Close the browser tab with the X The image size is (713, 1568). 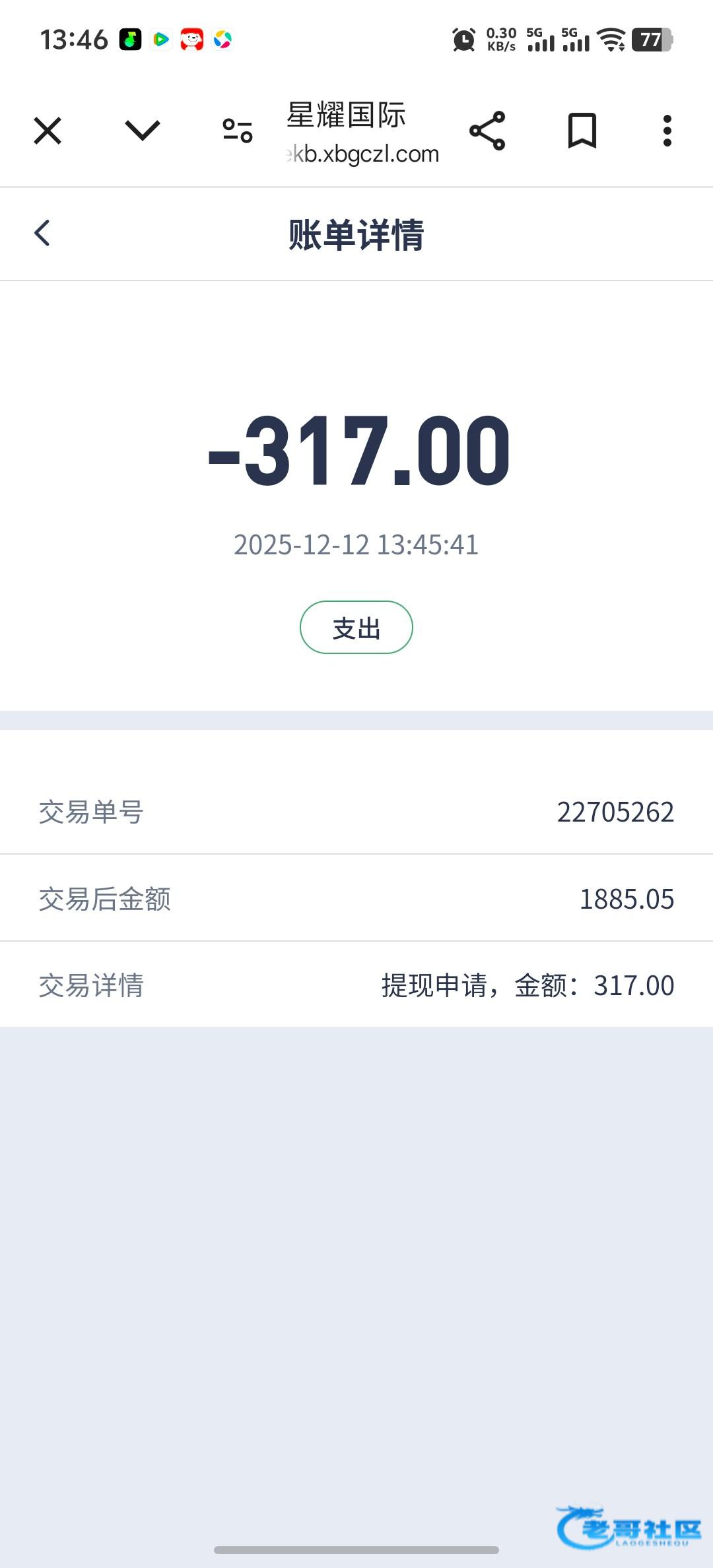[48, 131]
